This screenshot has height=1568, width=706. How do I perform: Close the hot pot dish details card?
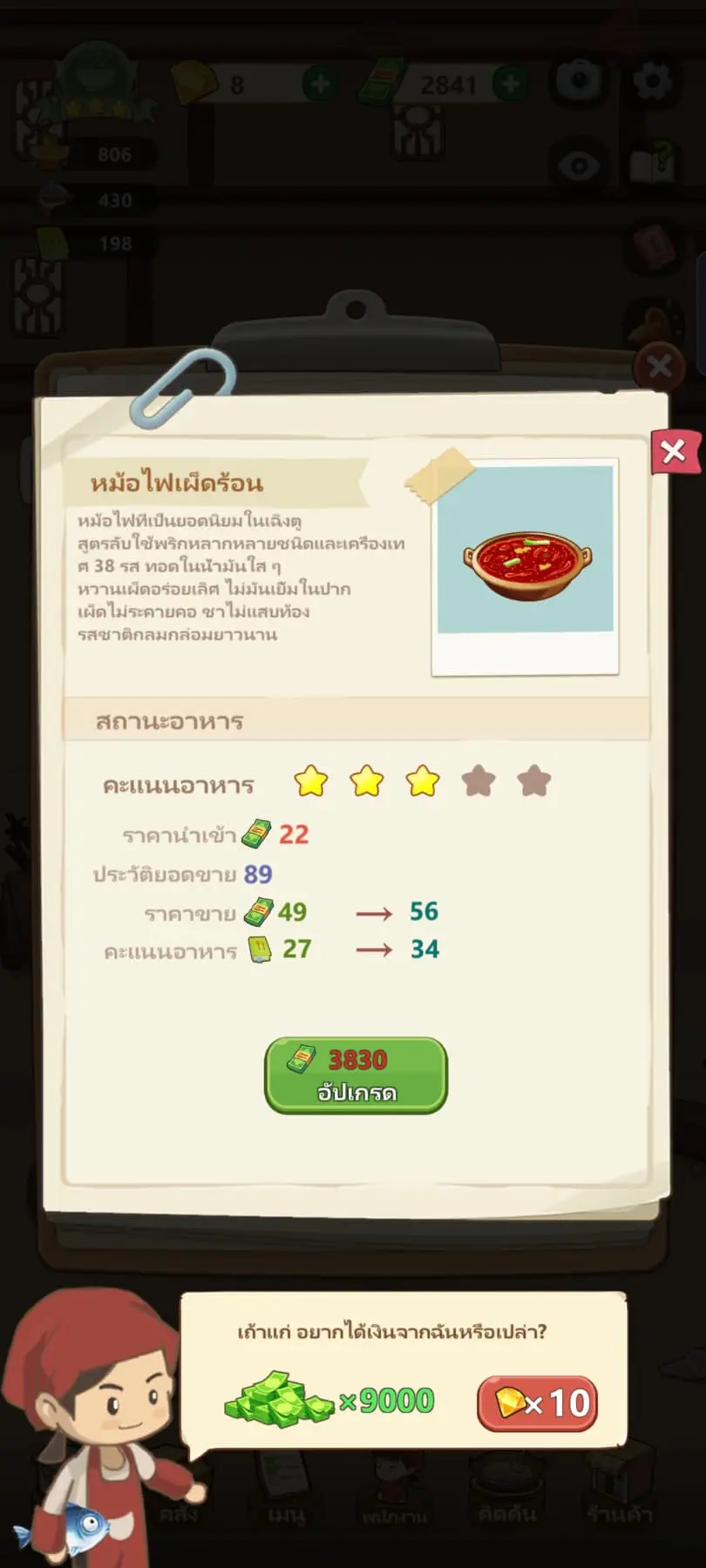point(673,451)
